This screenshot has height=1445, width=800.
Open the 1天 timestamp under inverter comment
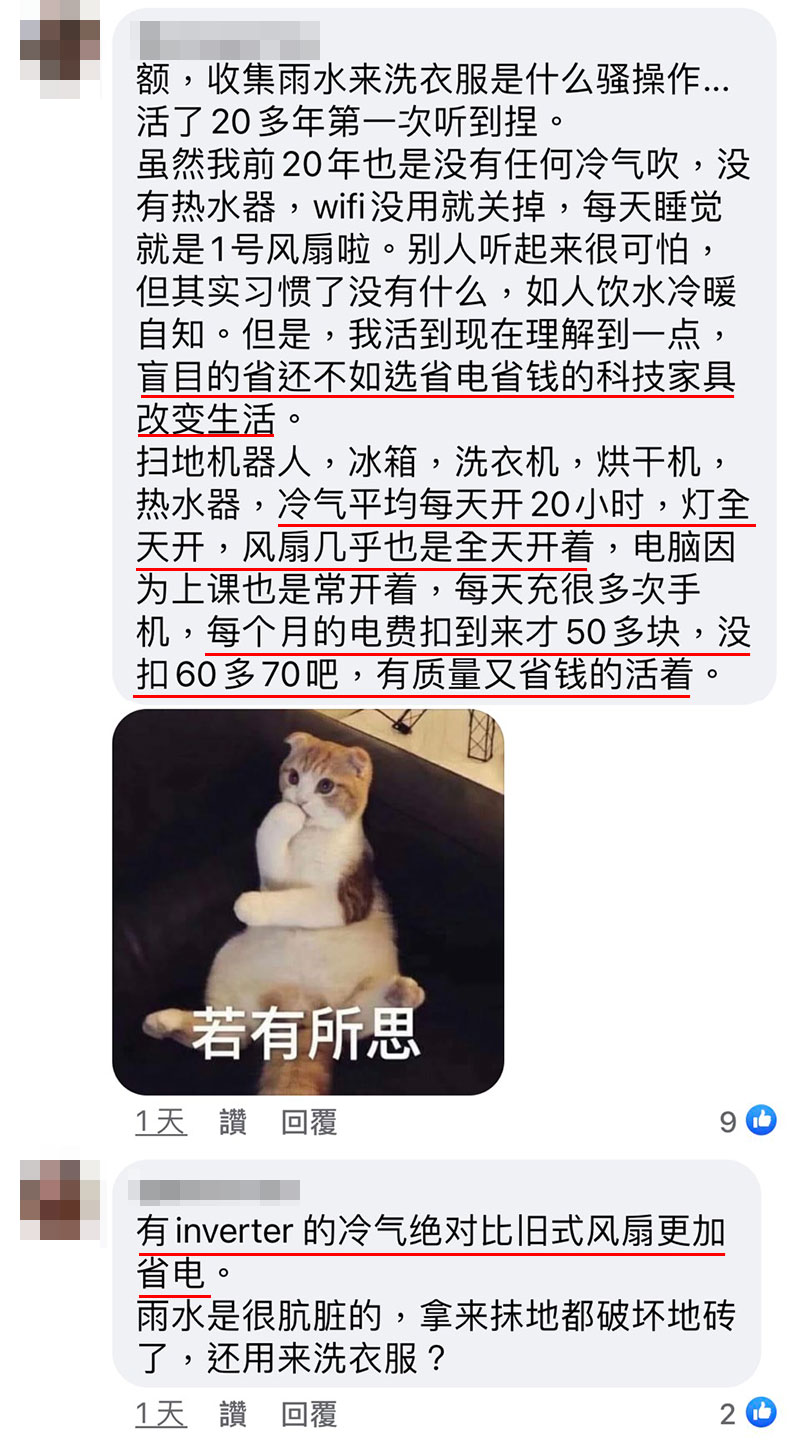[161, 1414]
